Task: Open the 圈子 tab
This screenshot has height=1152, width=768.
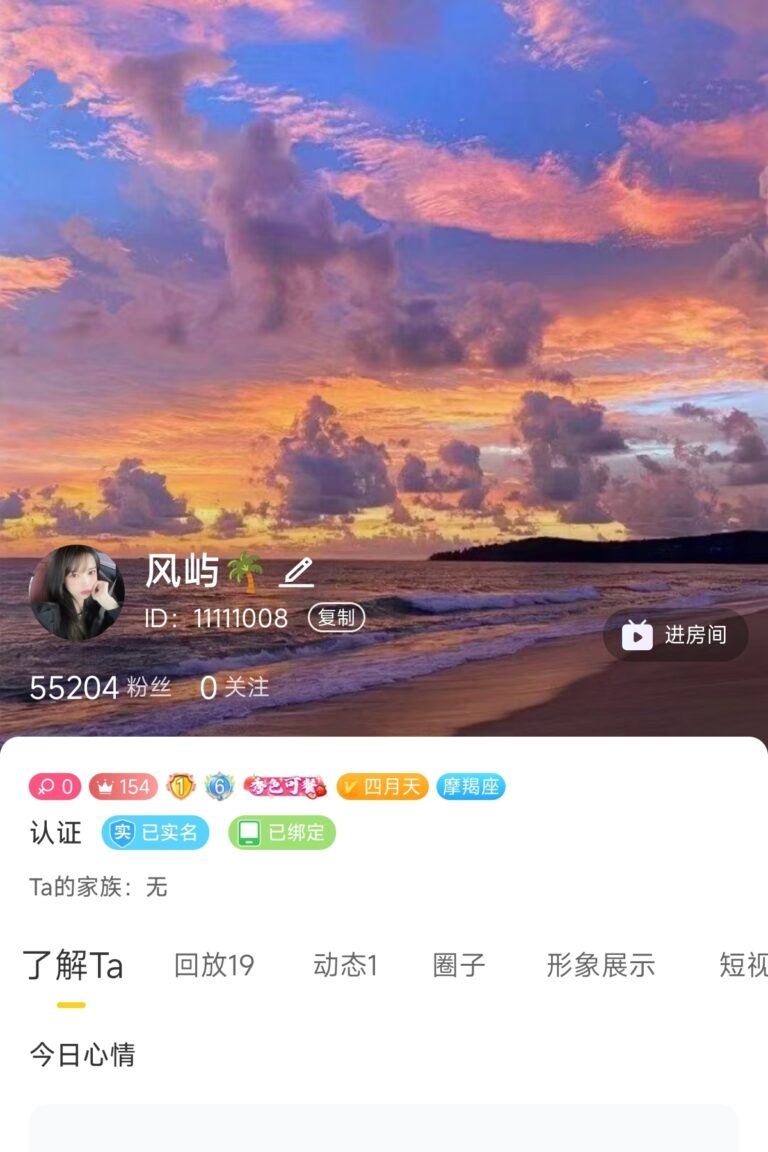Action: (x=459, y=965)
